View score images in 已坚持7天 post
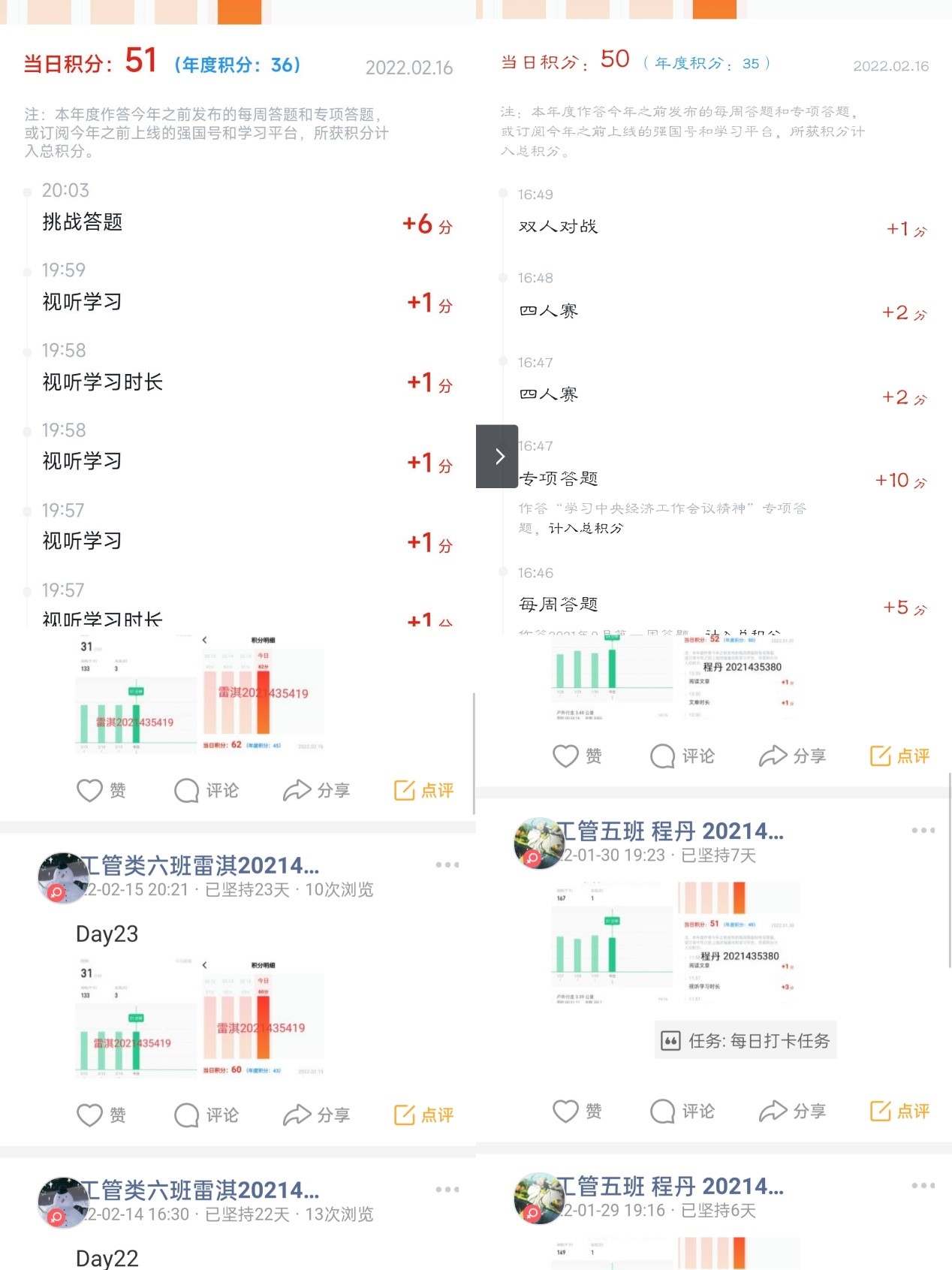The image size is (952, 1270). tap(676, 943)
